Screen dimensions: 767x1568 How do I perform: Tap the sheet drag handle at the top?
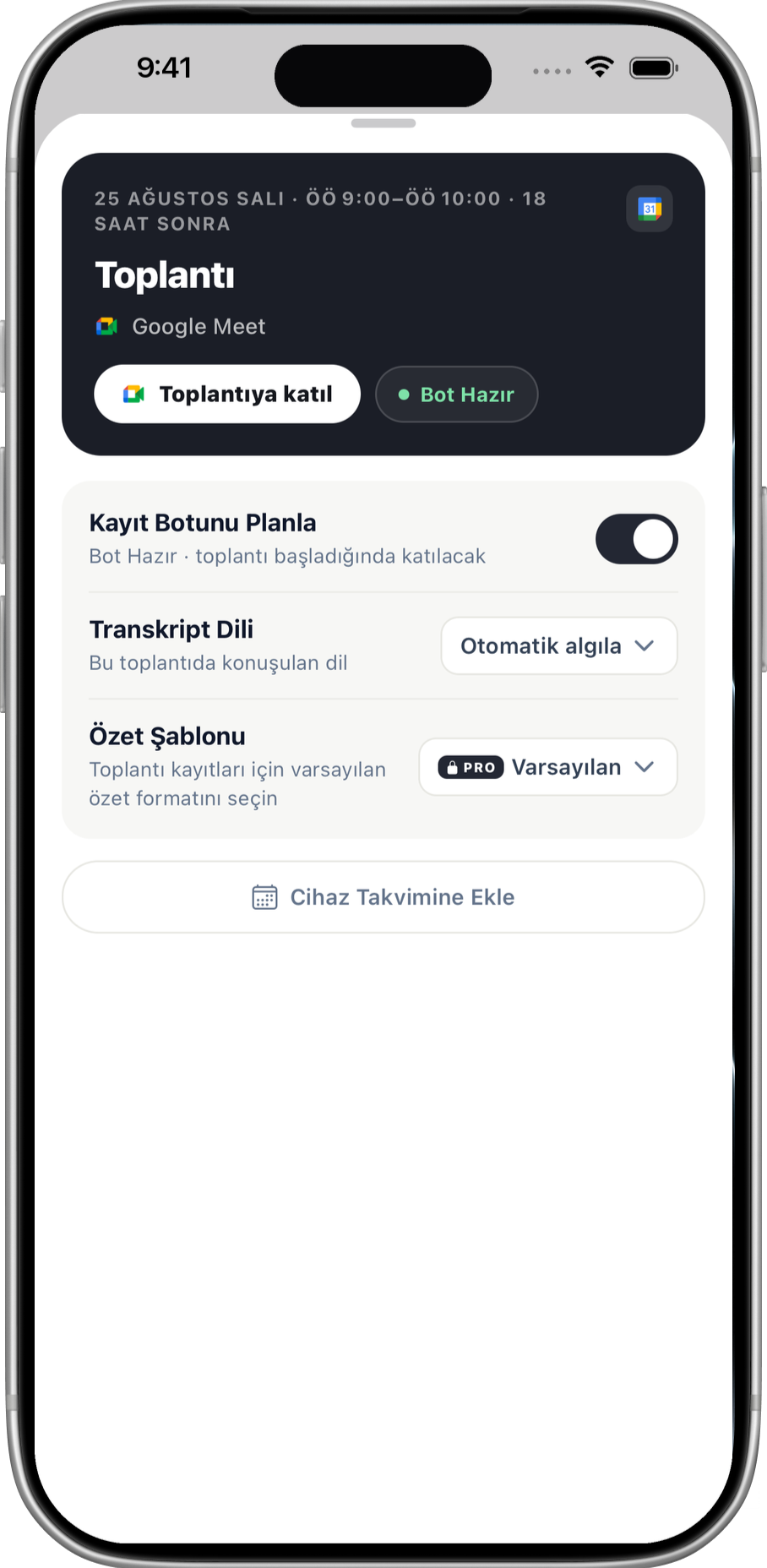[x=383, y=123]
